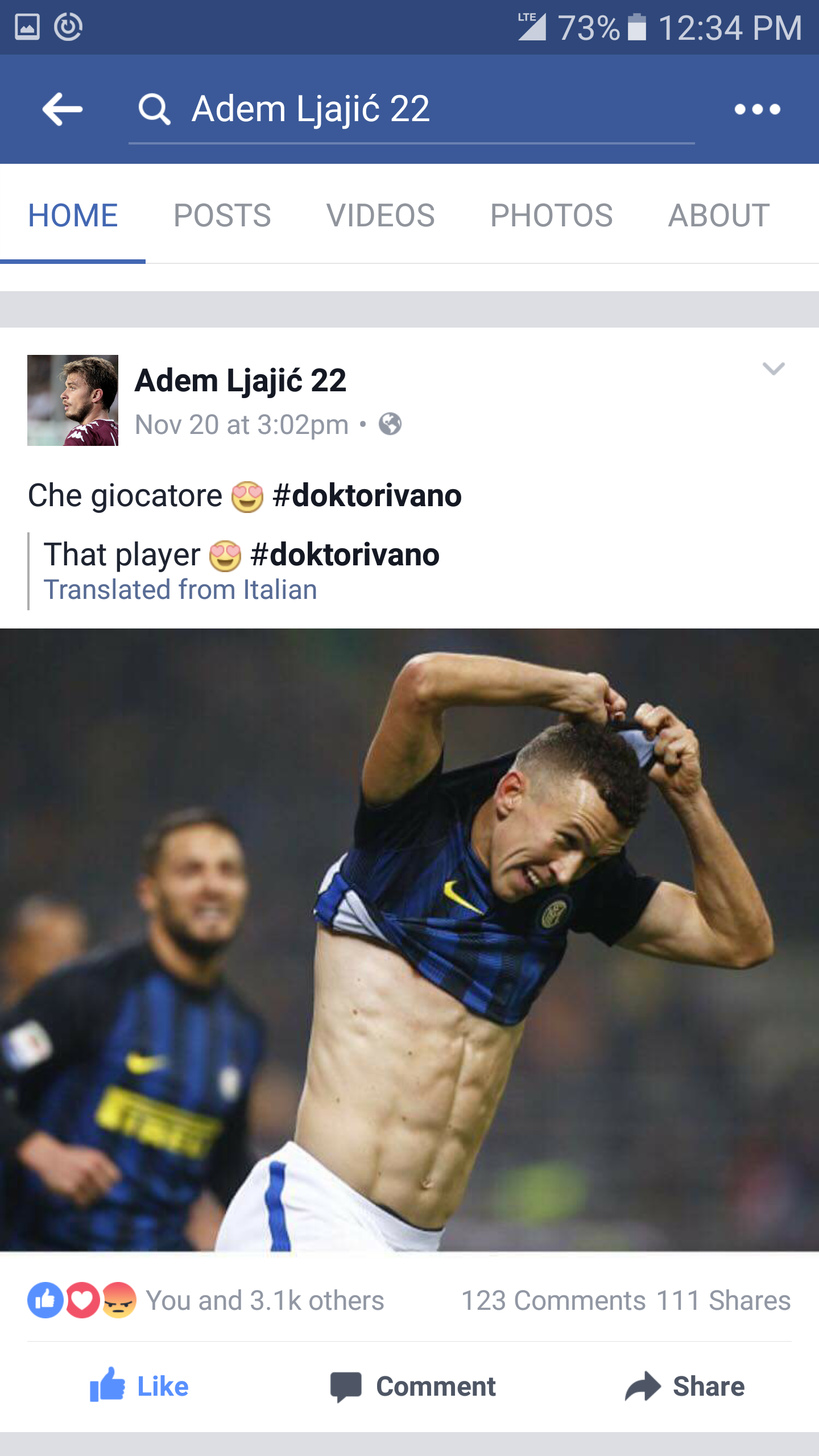
Task: Open the Photos tab
Action: click(551, 216)
